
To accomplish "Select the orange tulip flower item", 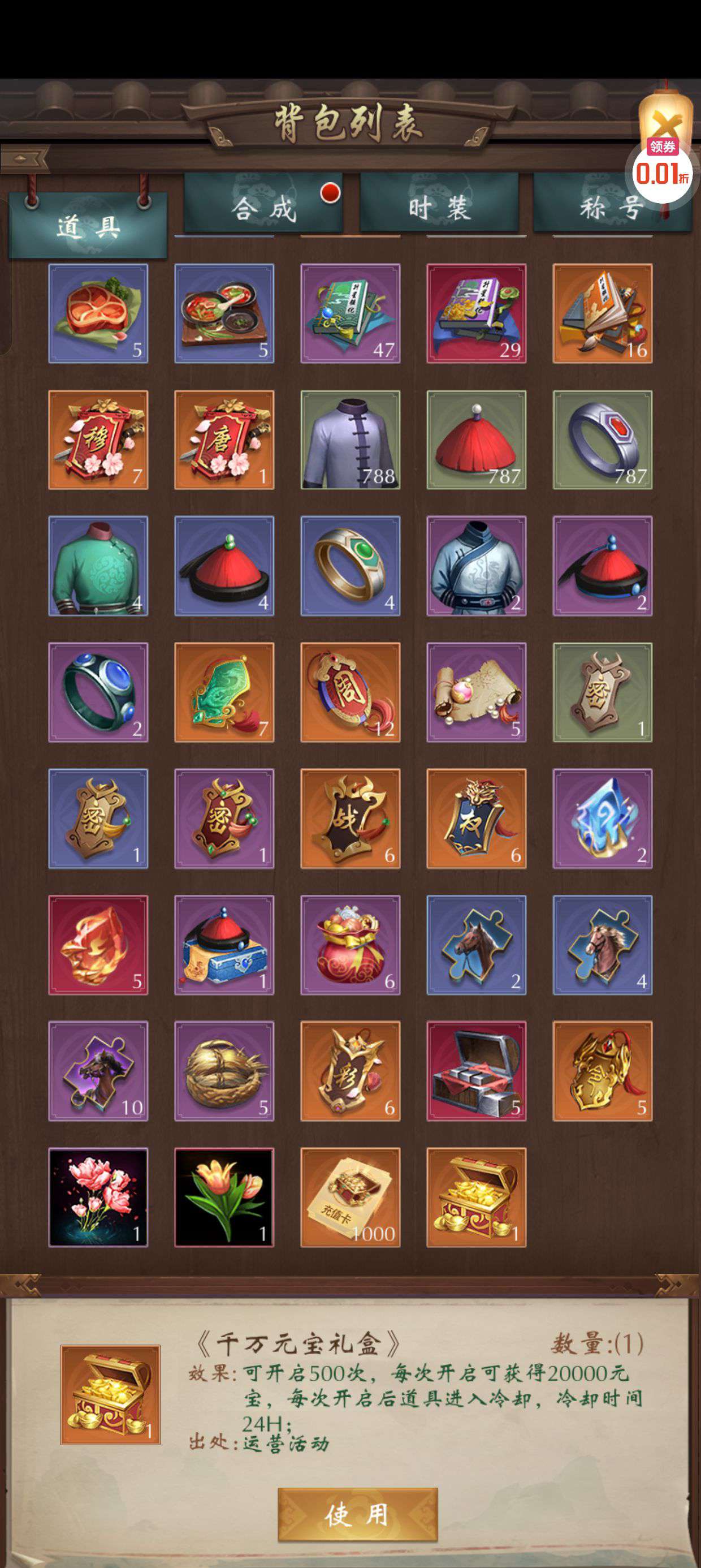I will point(224,1197).
